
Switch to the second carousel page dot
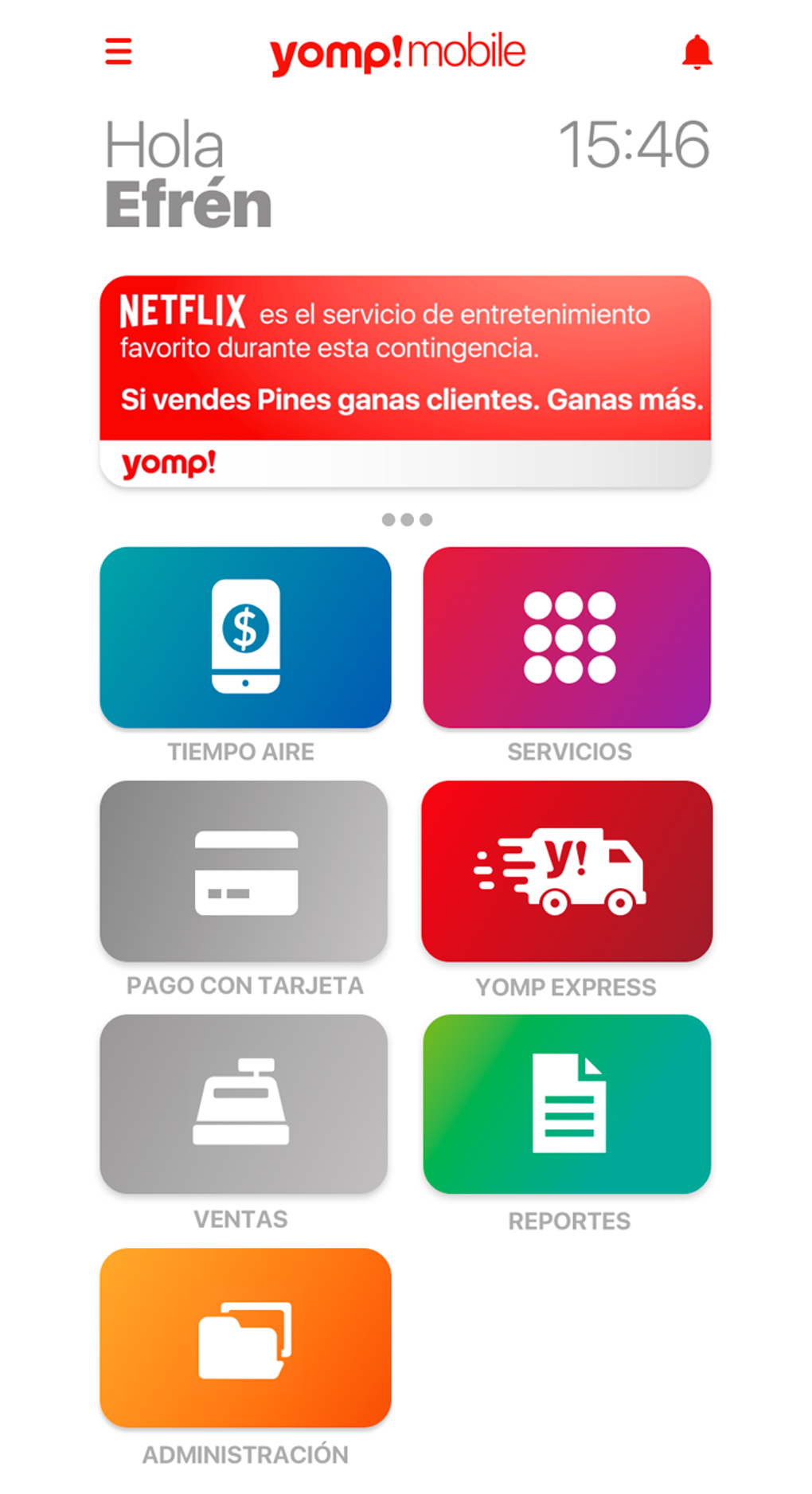pos(407,520)
